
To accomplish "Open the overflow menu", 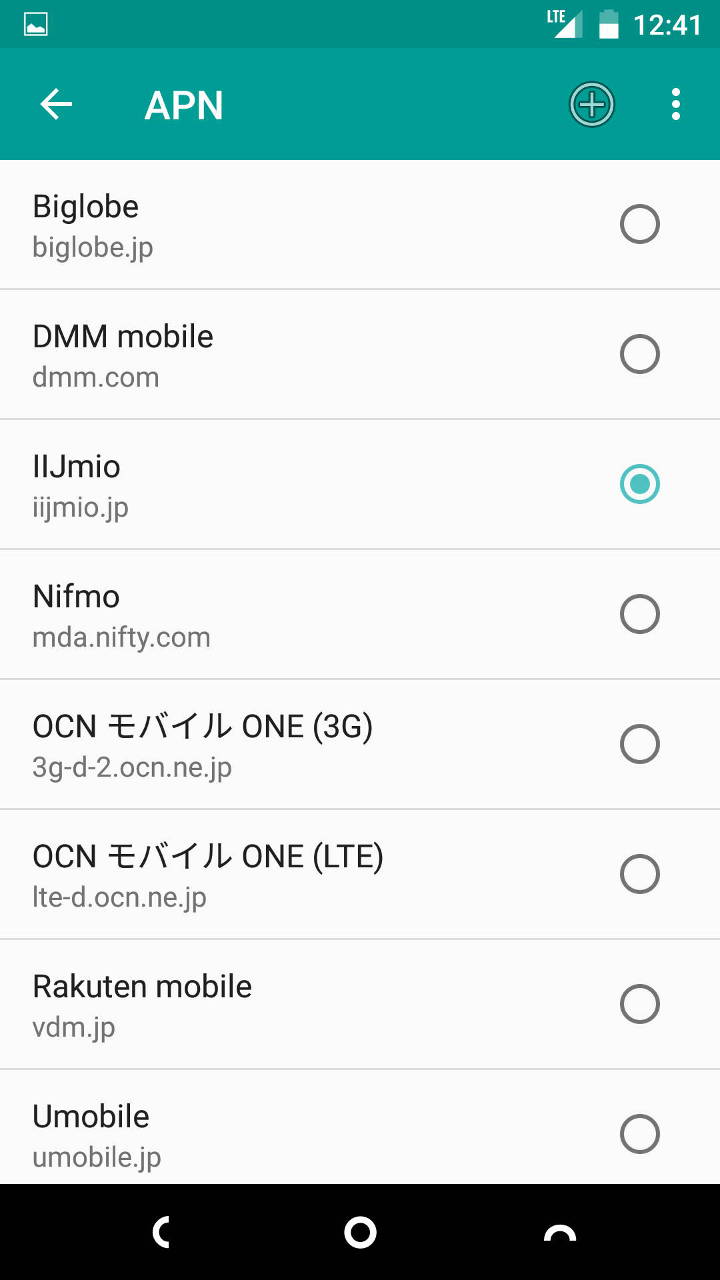I will click(x=676, y=104).
